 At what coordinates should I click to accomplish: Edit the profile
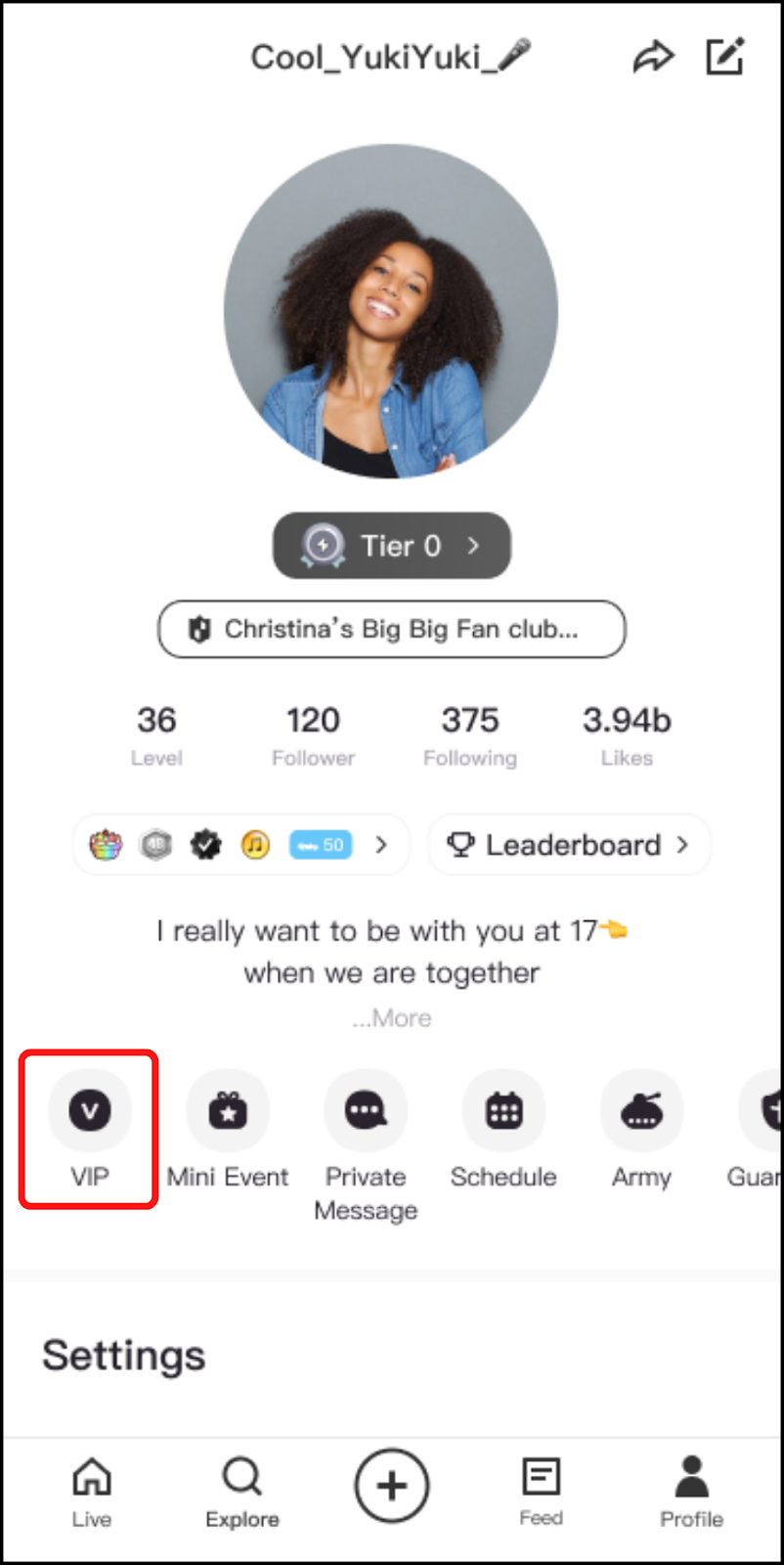[x=725, y=57]
